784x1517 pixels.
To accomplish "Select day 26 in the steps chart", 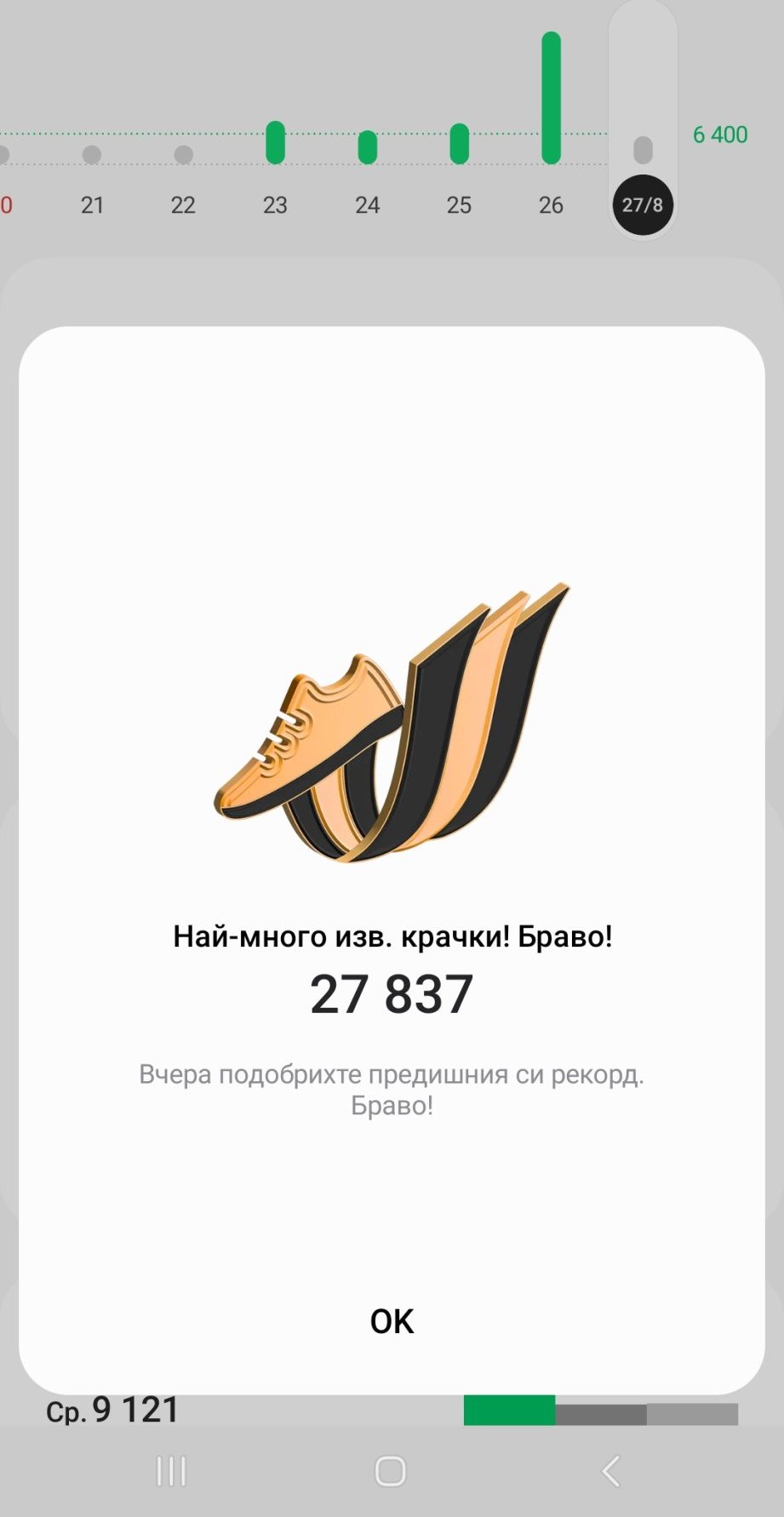I will click(x=551, y=204).
